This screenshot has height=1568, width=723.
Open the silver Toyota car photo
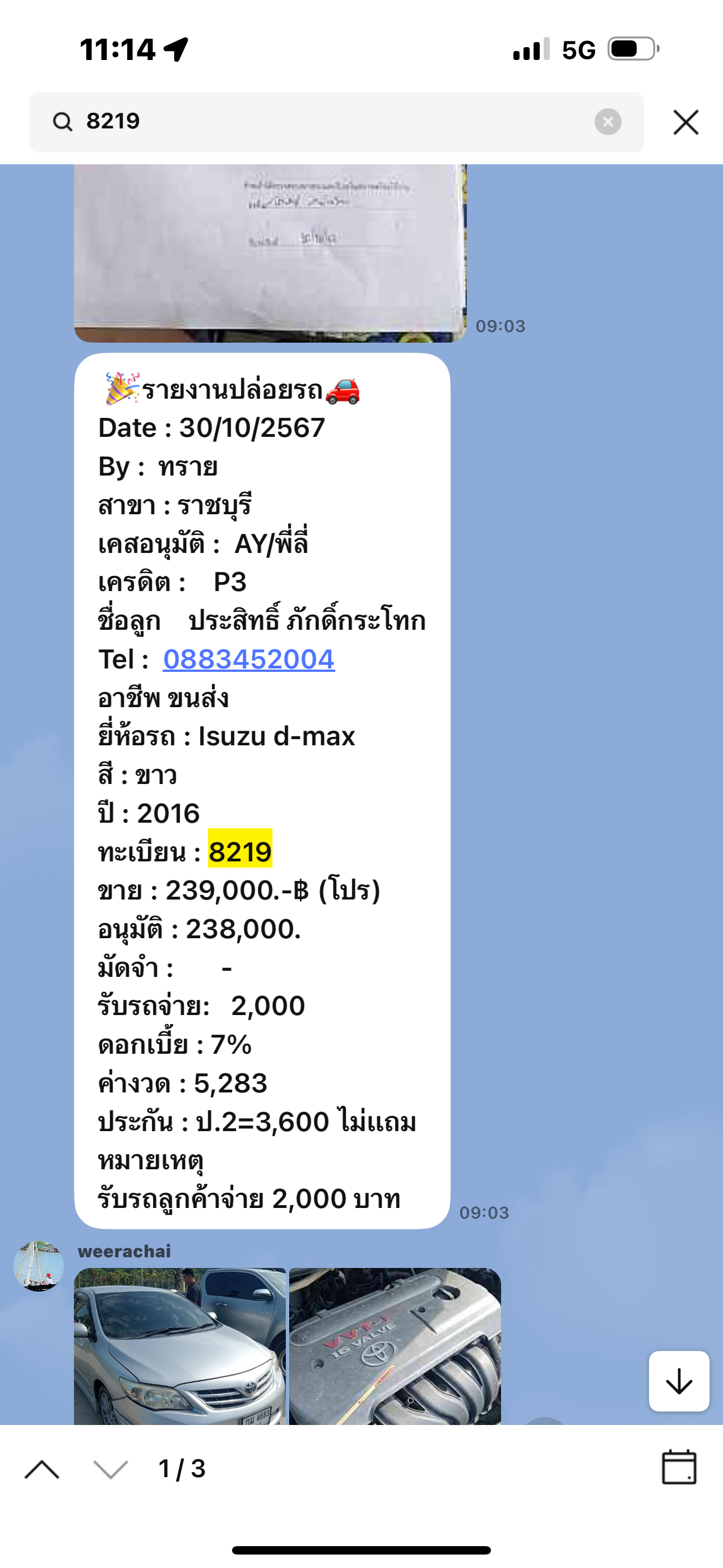click(180, 1346)
